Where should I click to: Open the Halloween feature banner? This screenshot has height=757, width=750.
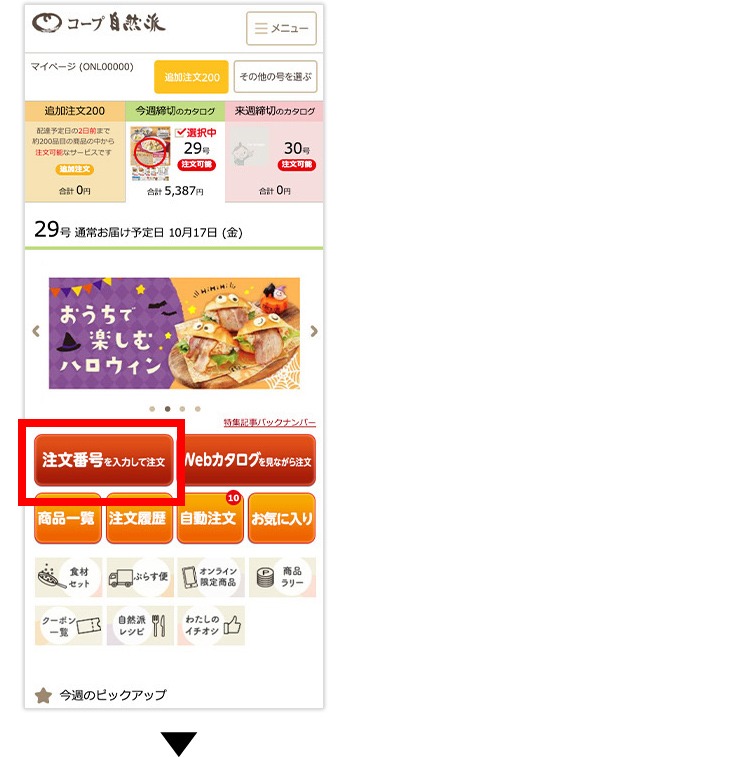pos(174,333)
